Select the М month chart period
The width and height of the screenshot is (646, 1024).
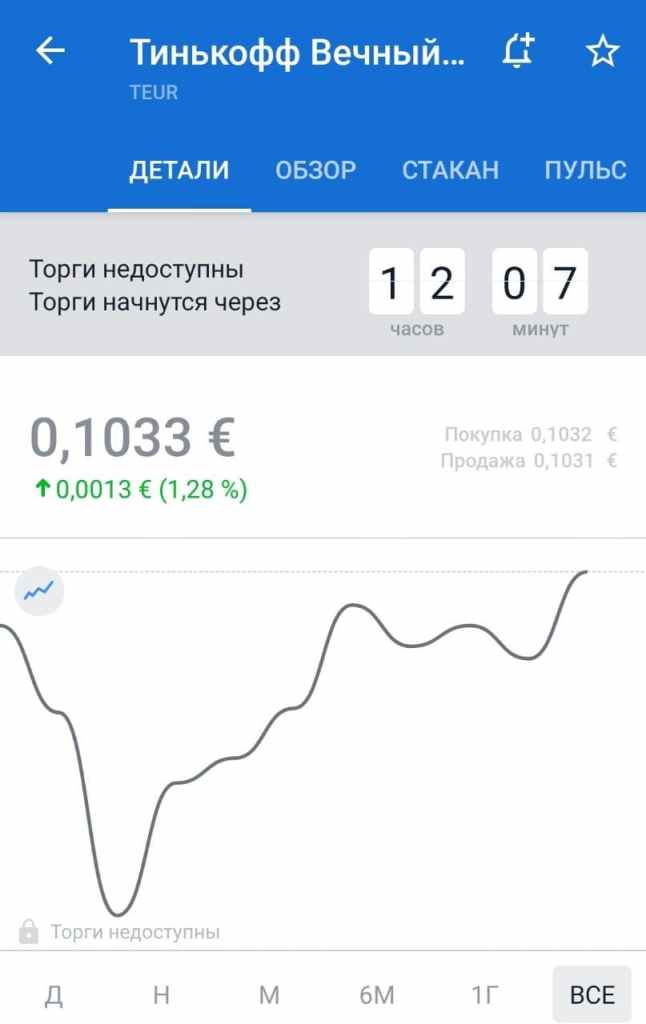(x=269, y=995)
